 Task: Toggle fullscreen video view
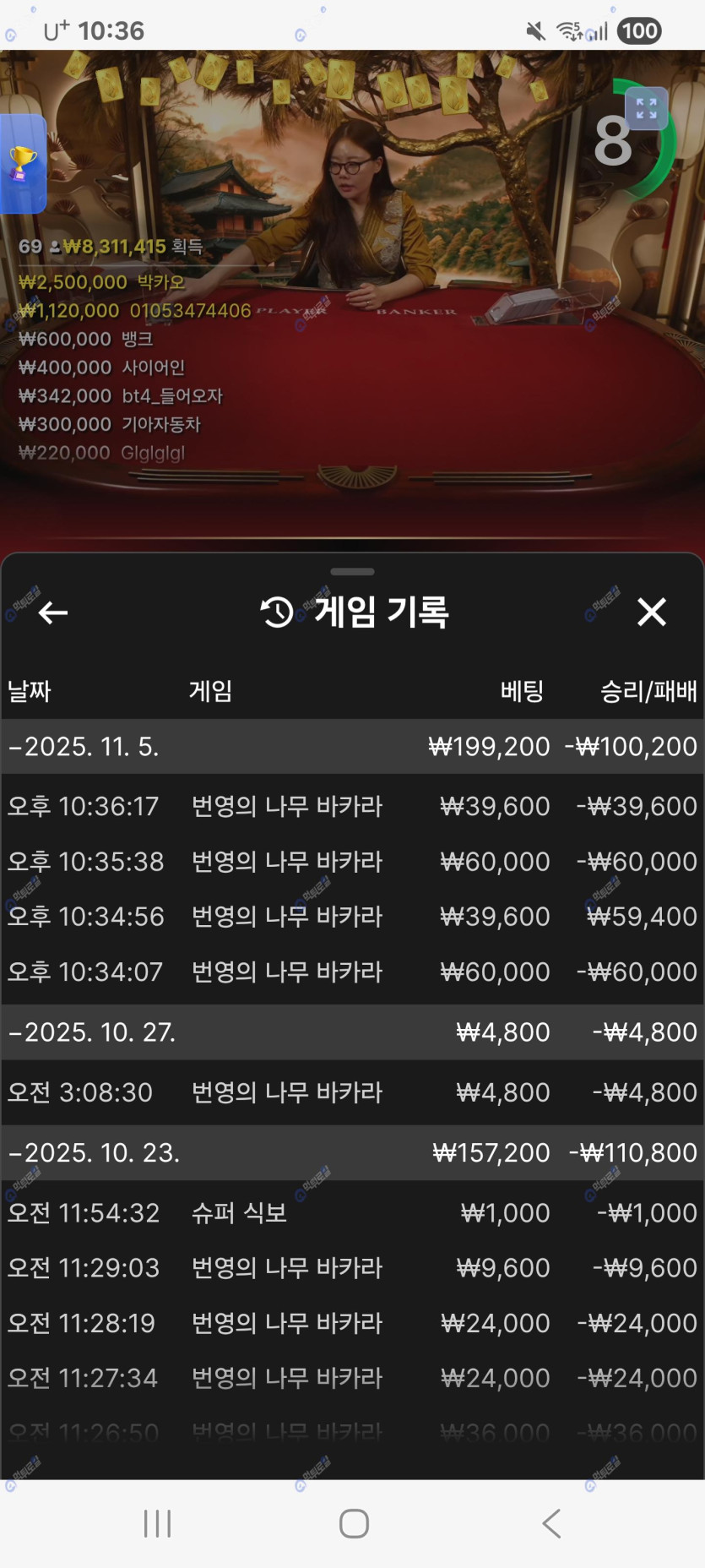pos(646,108)
